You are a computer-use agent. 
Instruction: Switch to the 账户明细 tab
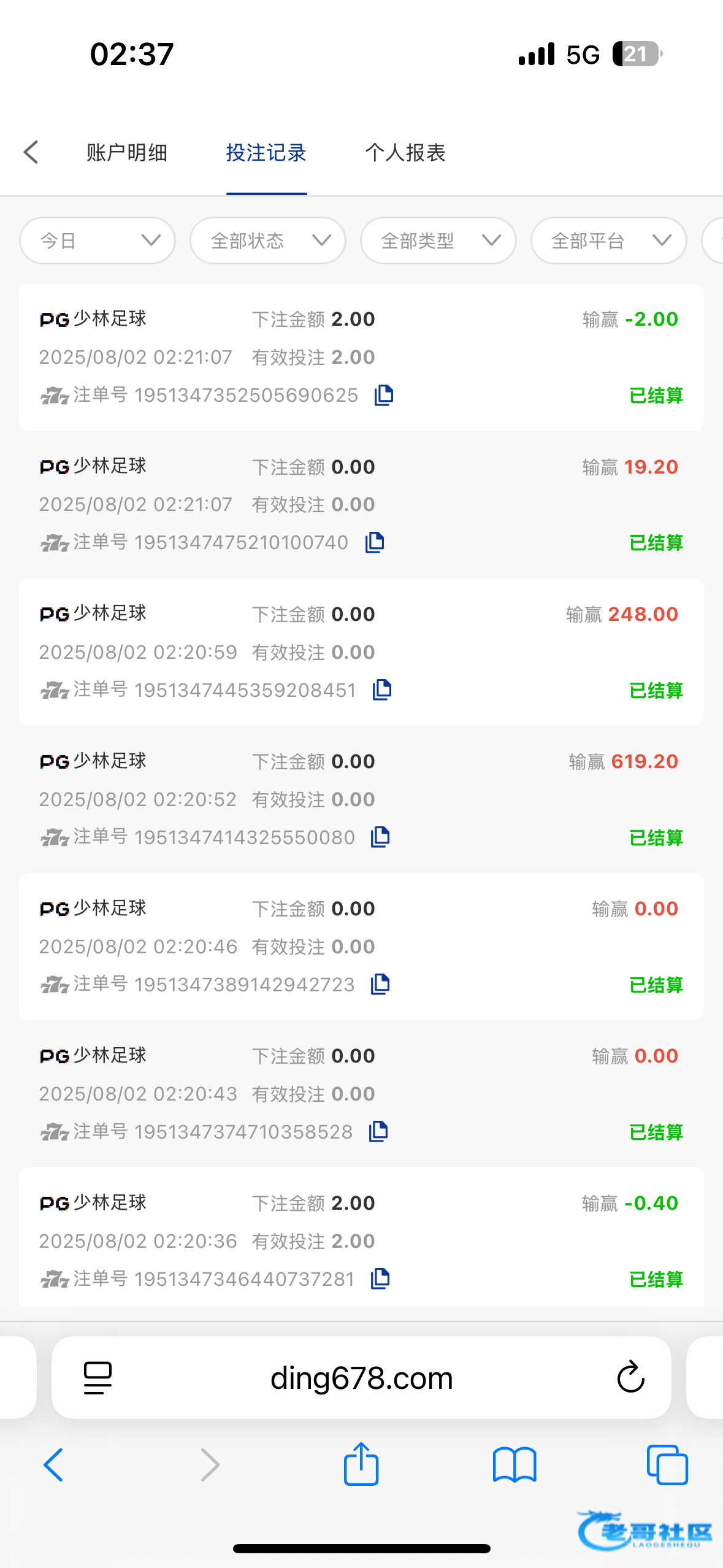pyautogui.click(x=127, y=152)
